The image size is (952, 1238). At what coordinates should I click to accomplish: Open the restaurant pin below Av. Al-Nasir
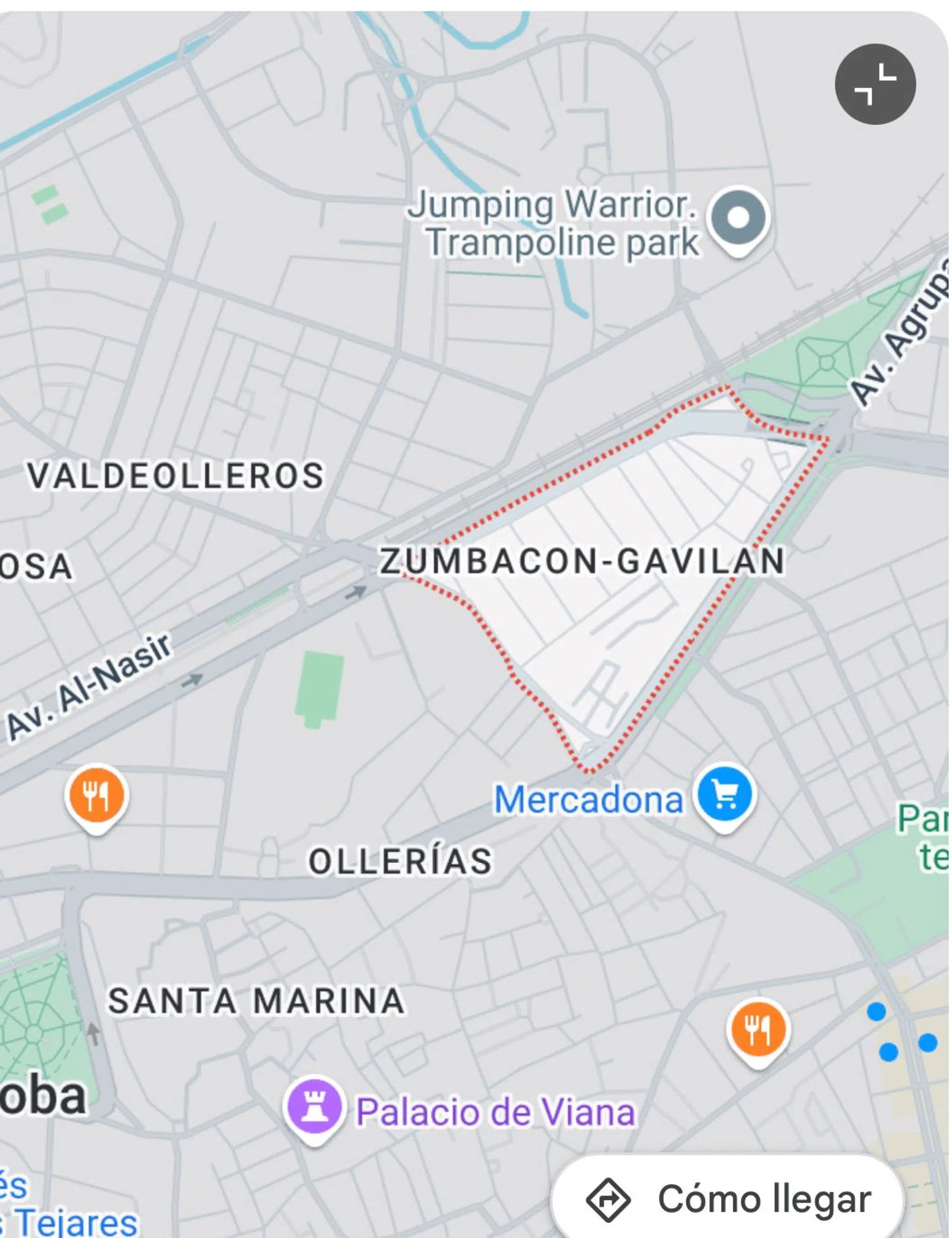pyautogui.click(x=96, y=796)
